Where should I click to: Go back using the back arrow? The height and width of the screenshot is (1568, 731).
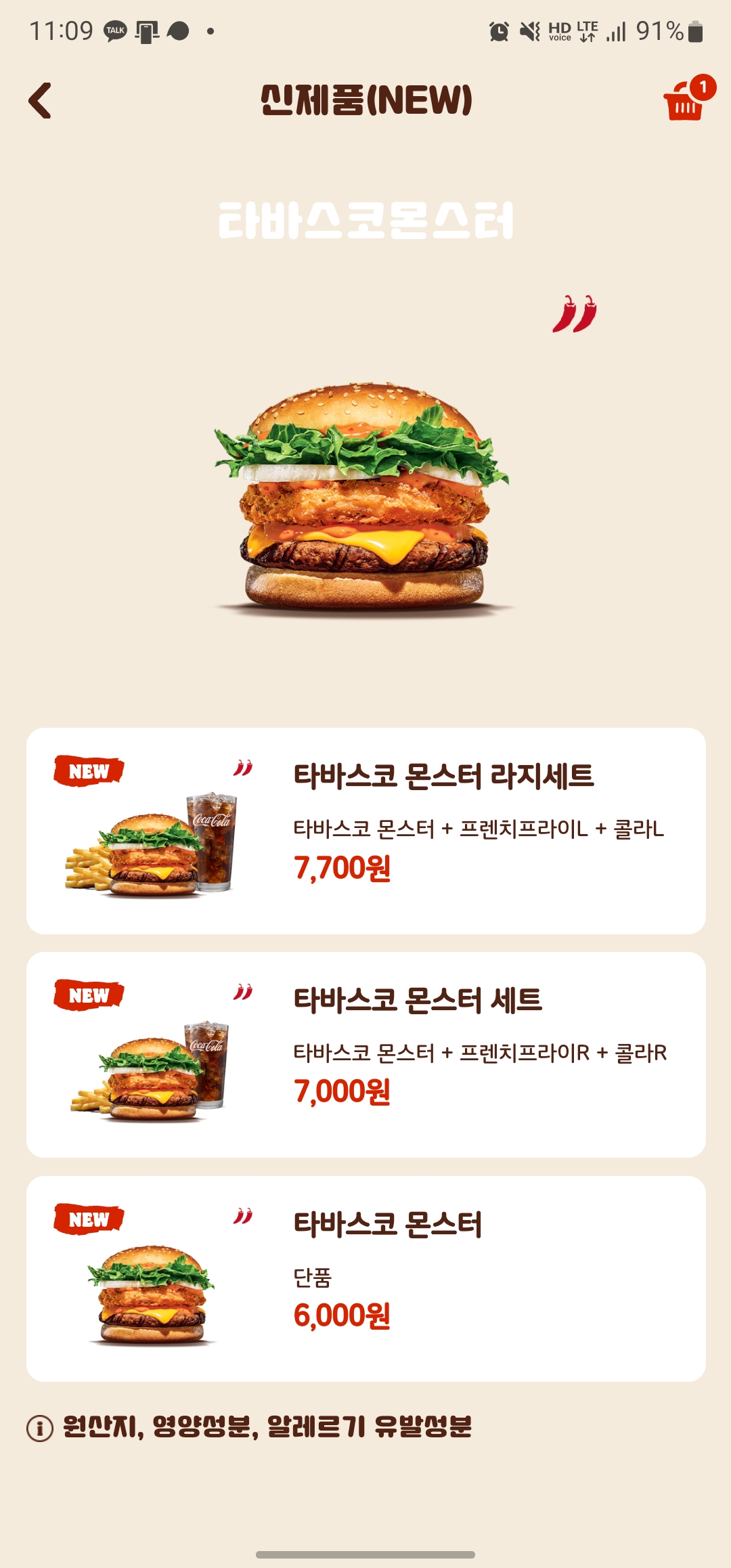click(x=40, y=101)
